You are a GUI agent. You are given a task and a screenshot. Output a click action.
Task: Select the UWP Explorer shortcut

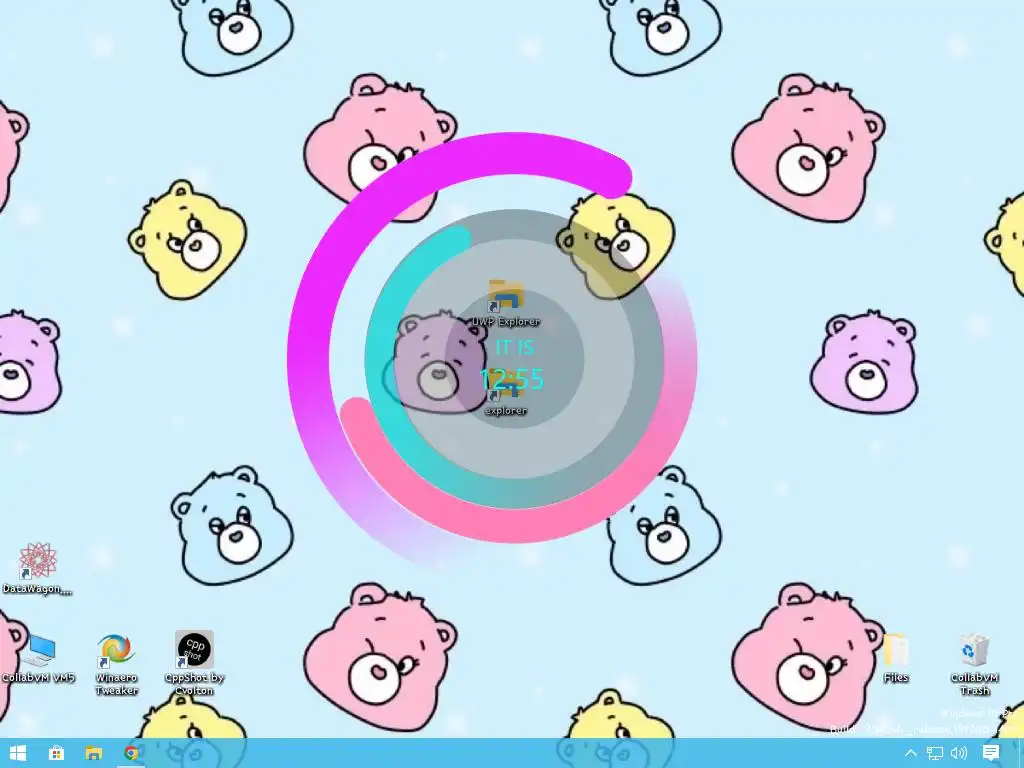(x=506, y=299)
